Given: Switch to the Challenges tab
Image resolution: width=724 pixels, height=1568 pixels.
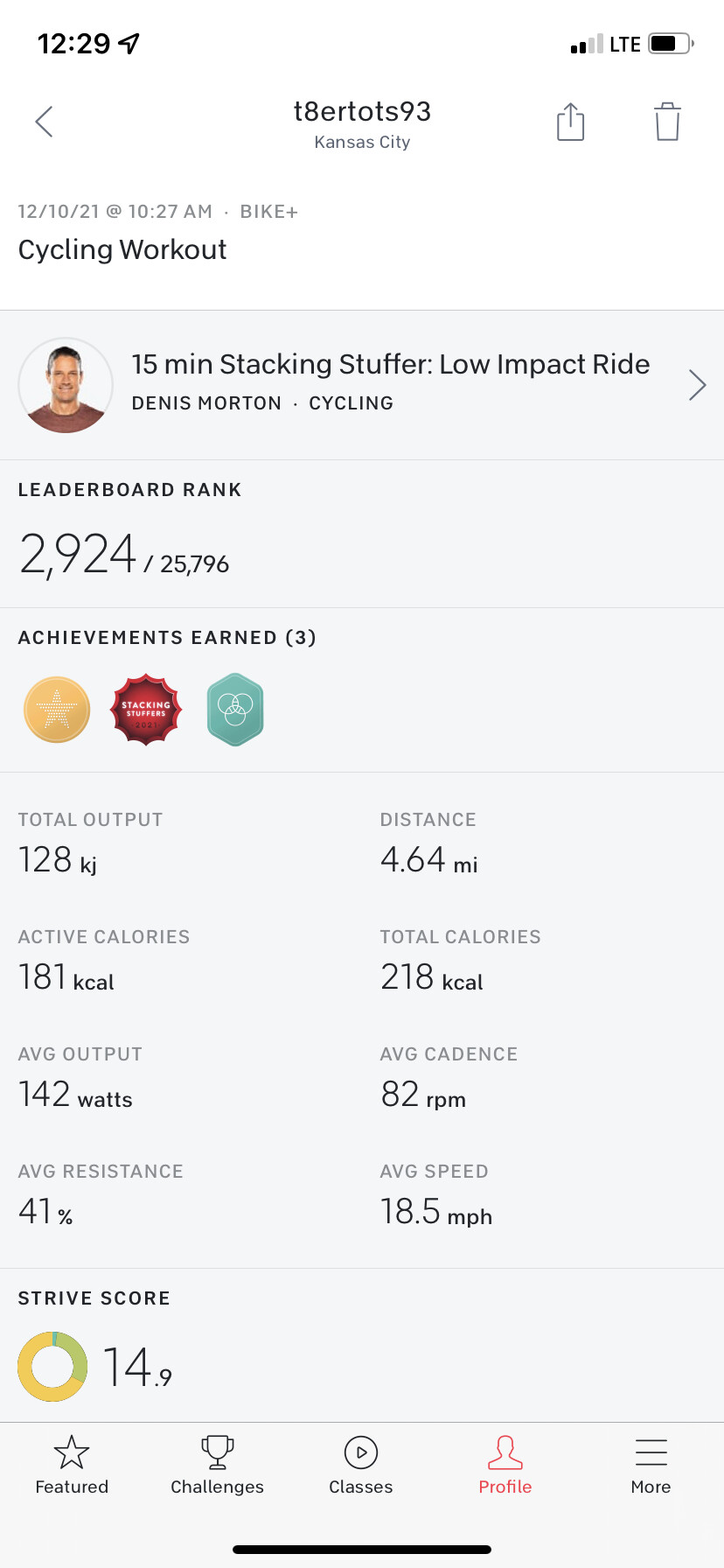Looking at the screenshot, I should click(x=217, y=1466).
